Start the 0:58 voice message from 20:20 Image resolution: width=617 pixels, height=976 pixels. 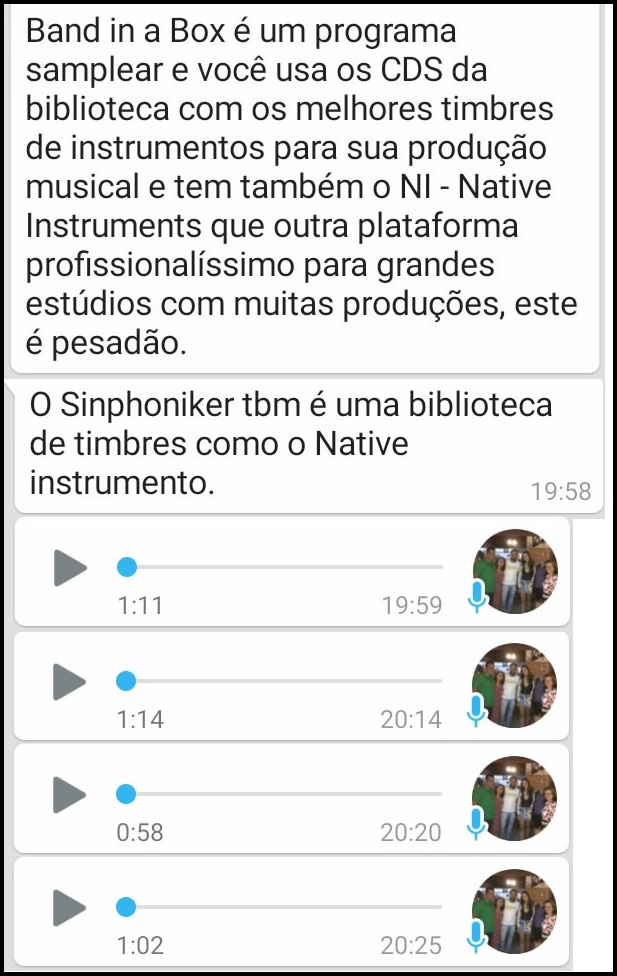(x=70, y=796)
